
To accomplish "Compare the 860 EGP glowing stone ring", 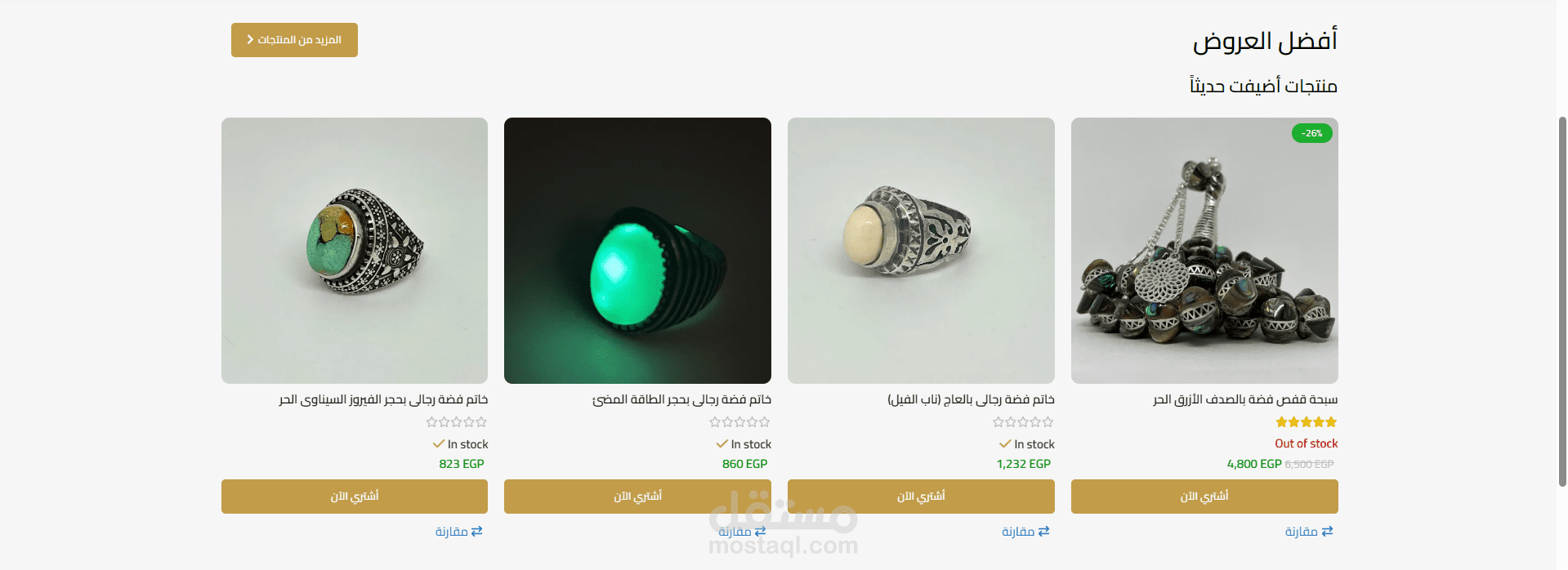I will pyautogui.click(x=742, y=532).
